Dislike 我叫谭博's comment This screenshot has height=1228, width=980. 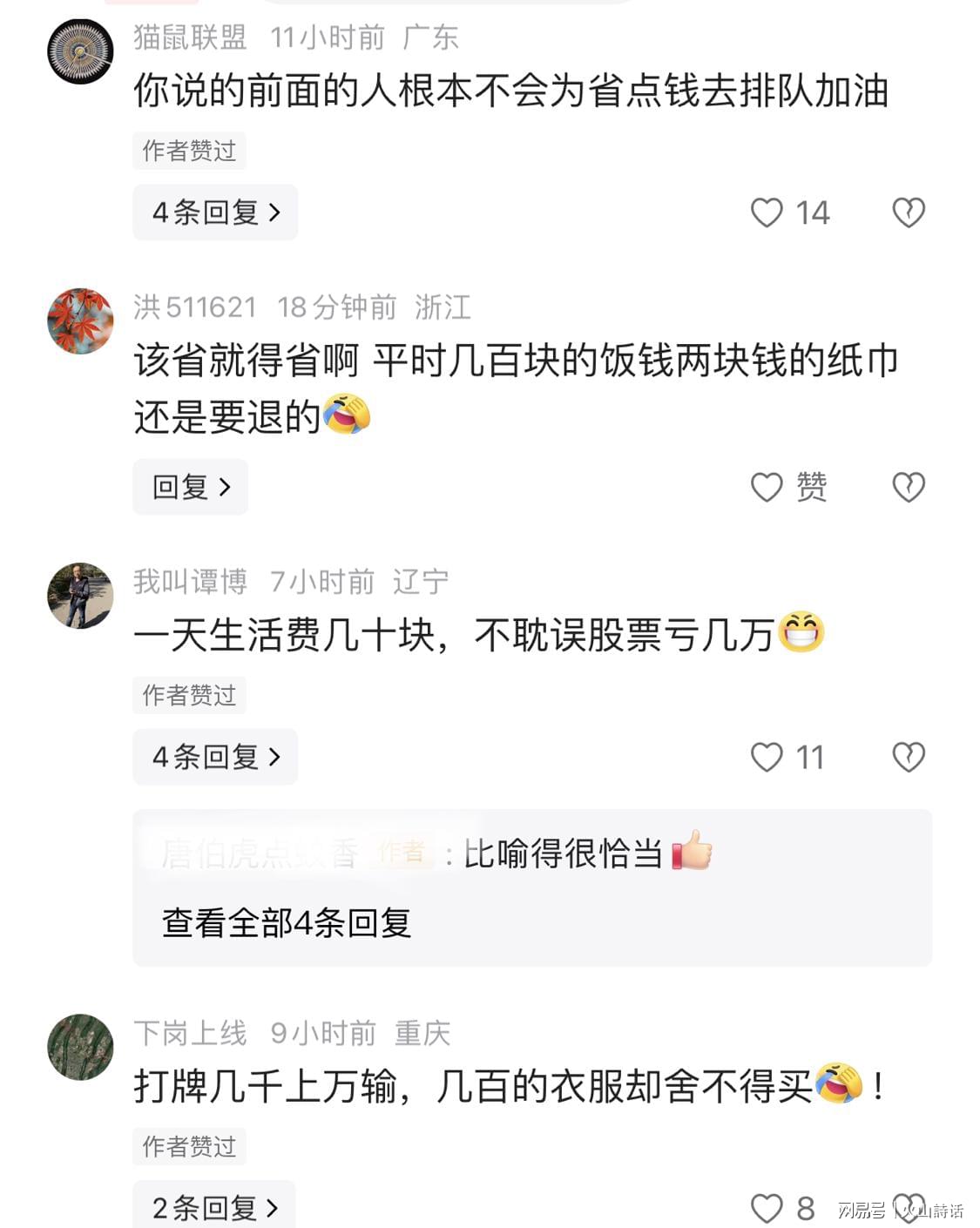pos(908,757)
